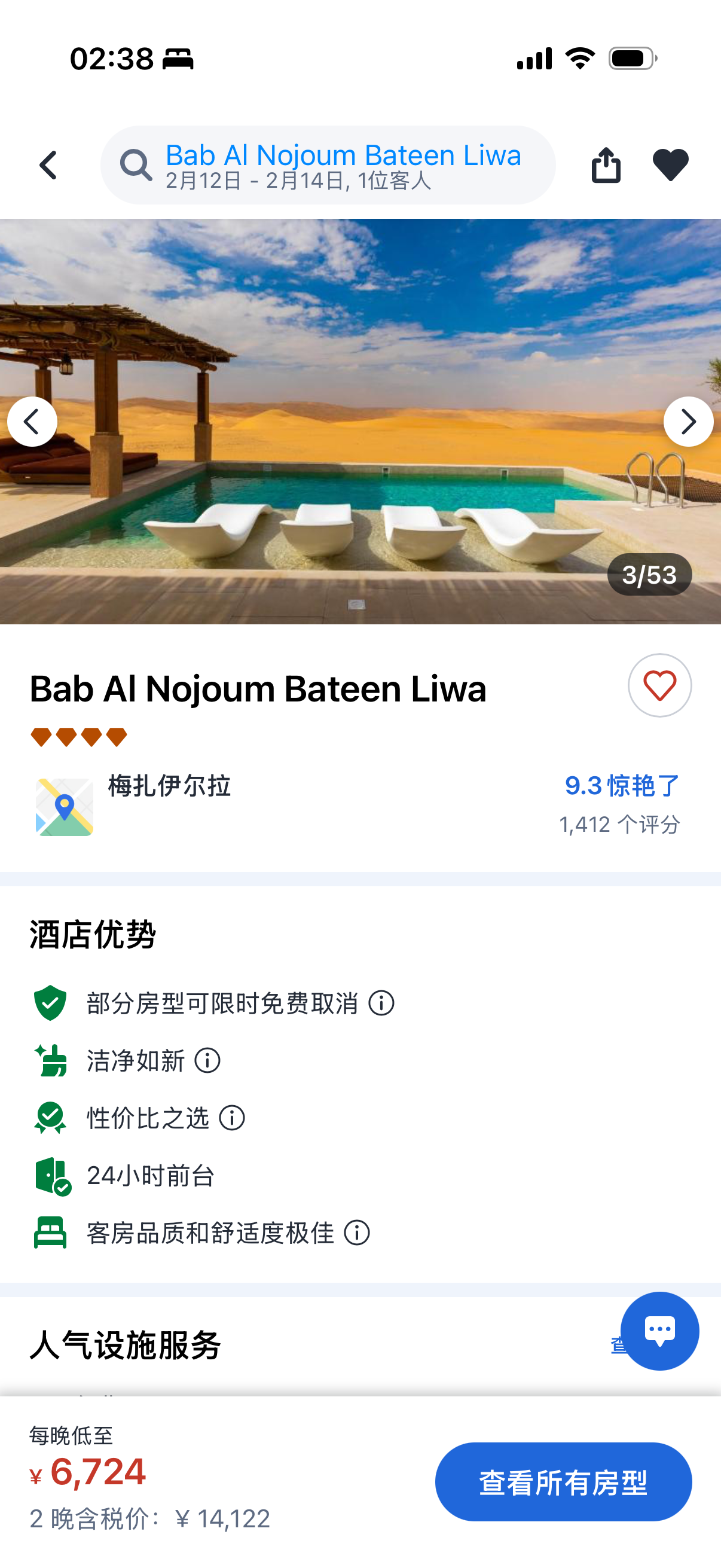Open the Bab Al Nojoum search box
The width and height of the screenshot is (721, 1568).
click(x=329, y=165)
